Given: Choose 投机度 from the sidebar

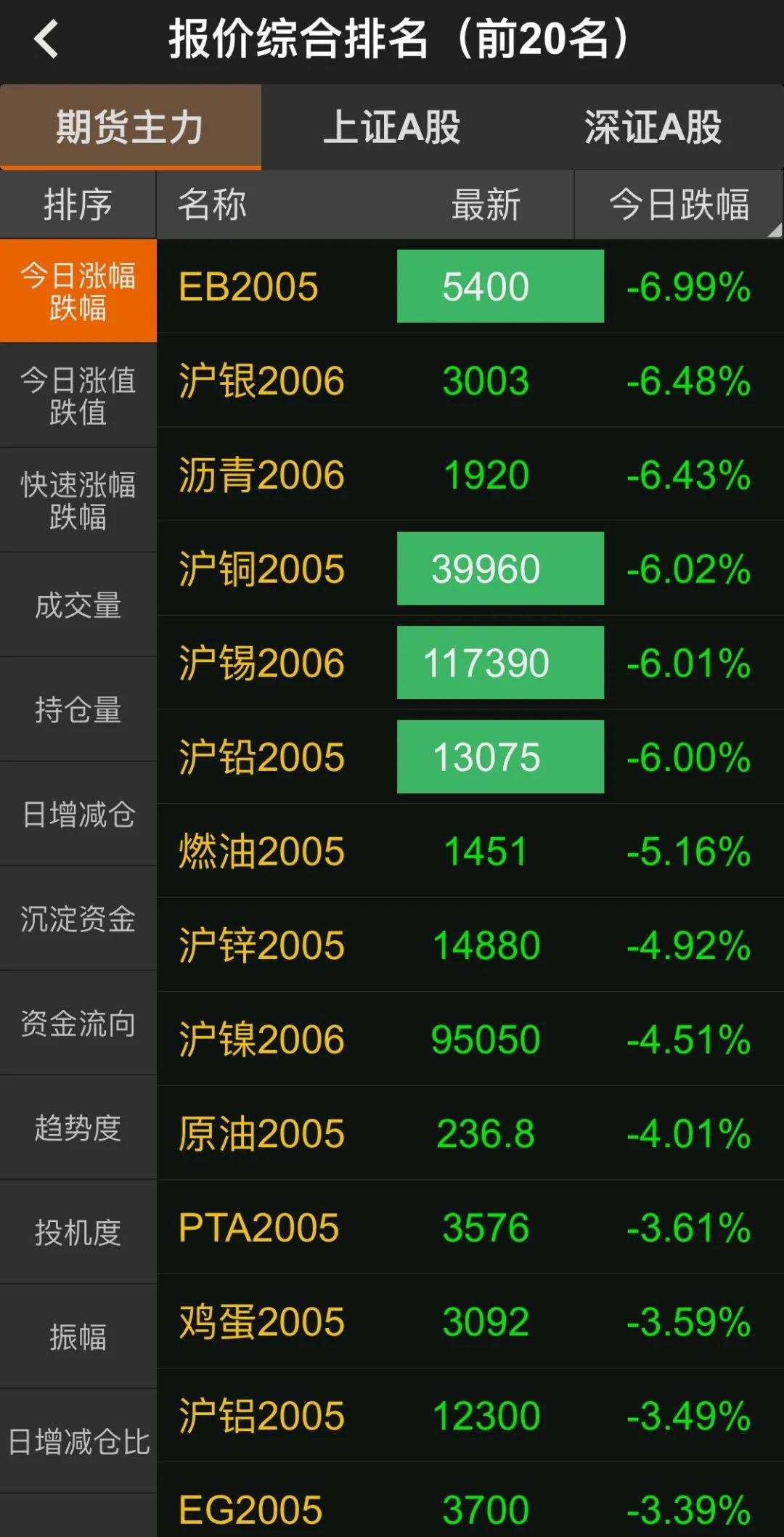Looking at the screenshot, I should [78, 1231].
